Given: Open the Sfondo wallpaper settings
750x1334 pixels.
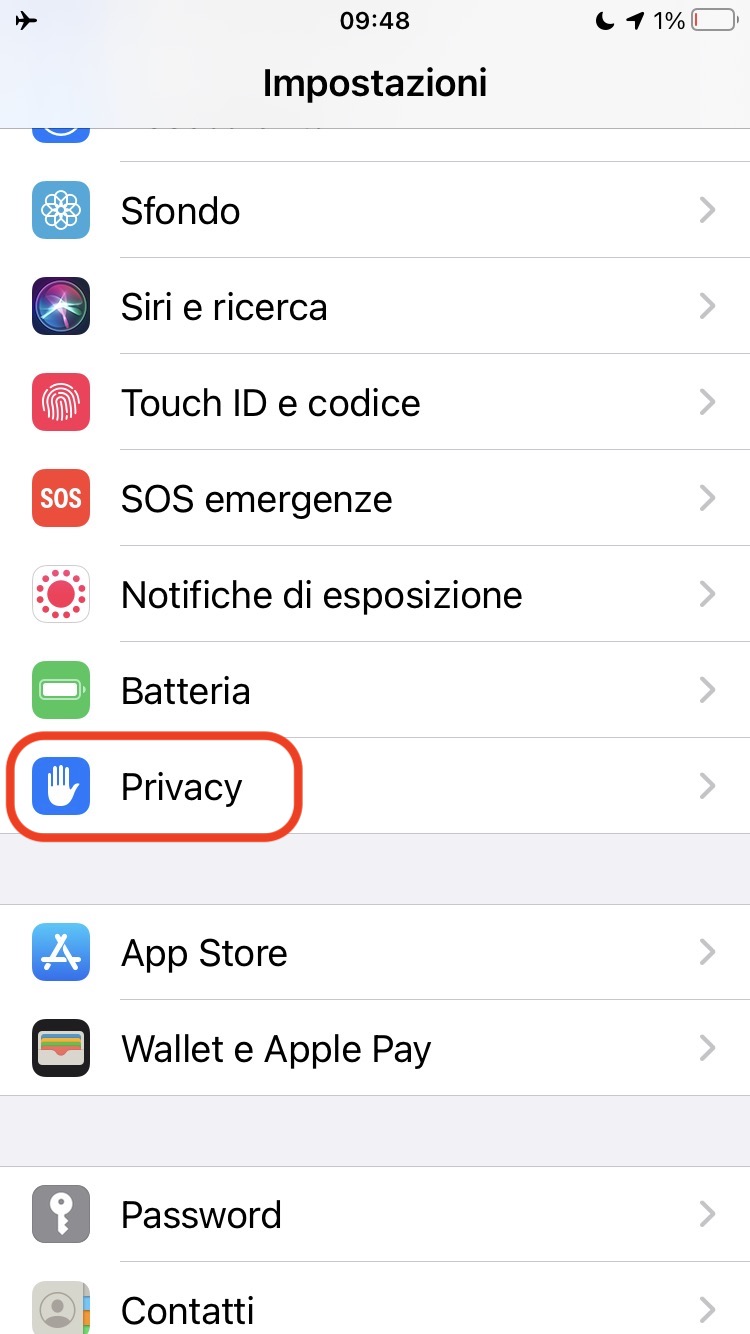Looking at the screenshot, I should click(375, 211).
